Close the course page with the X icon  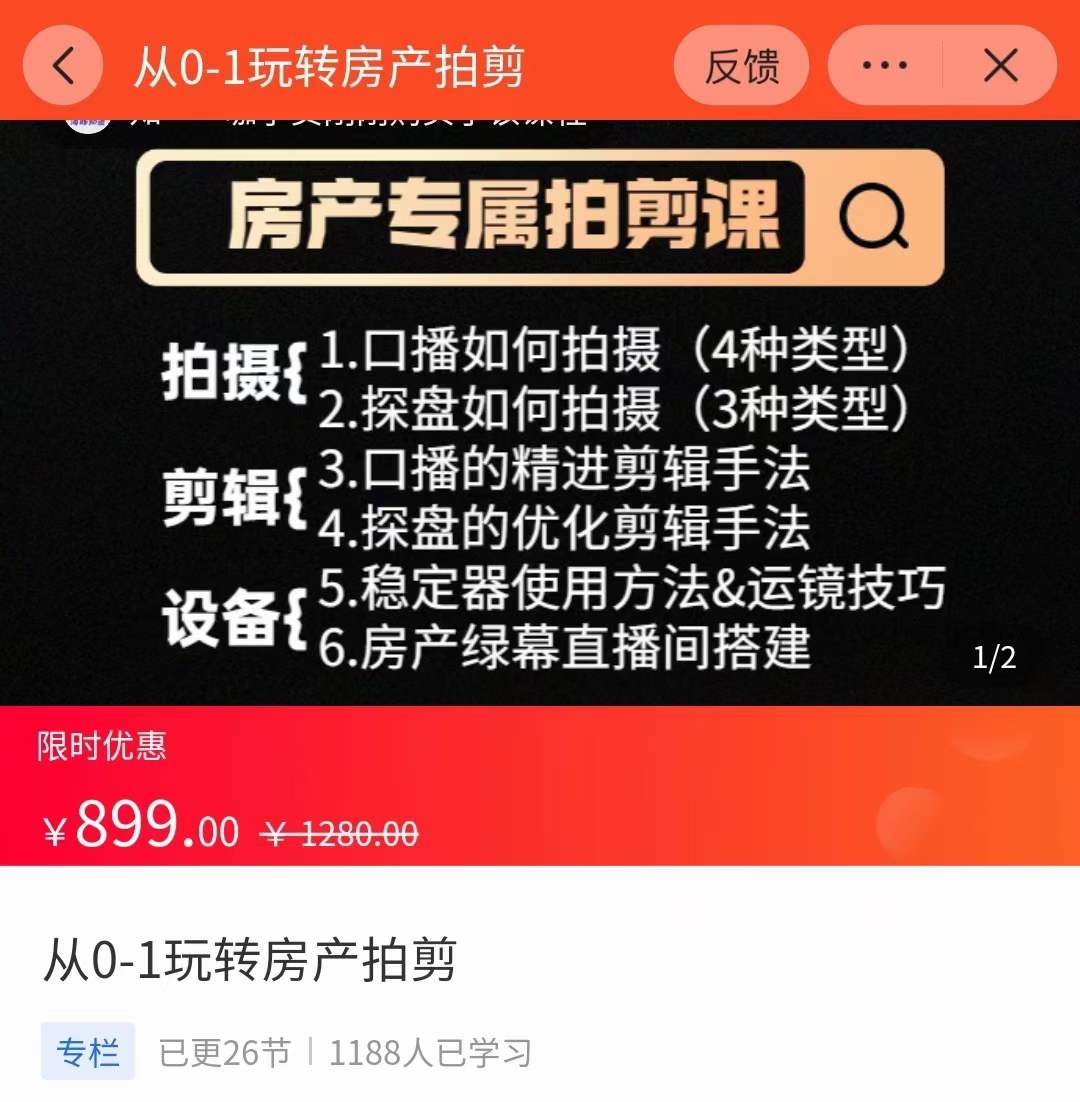(x=999, y=65)
